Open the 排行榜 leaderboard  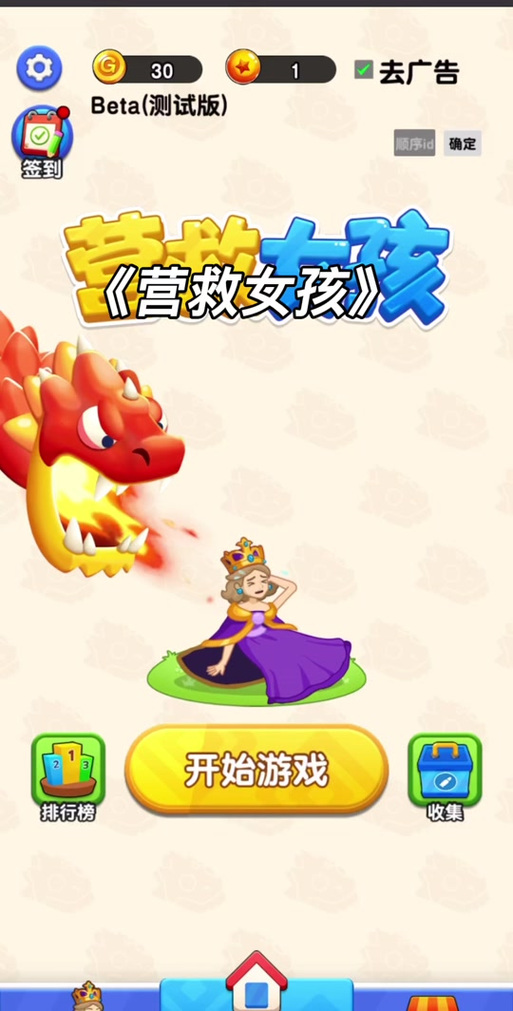[x=68, y=777]
